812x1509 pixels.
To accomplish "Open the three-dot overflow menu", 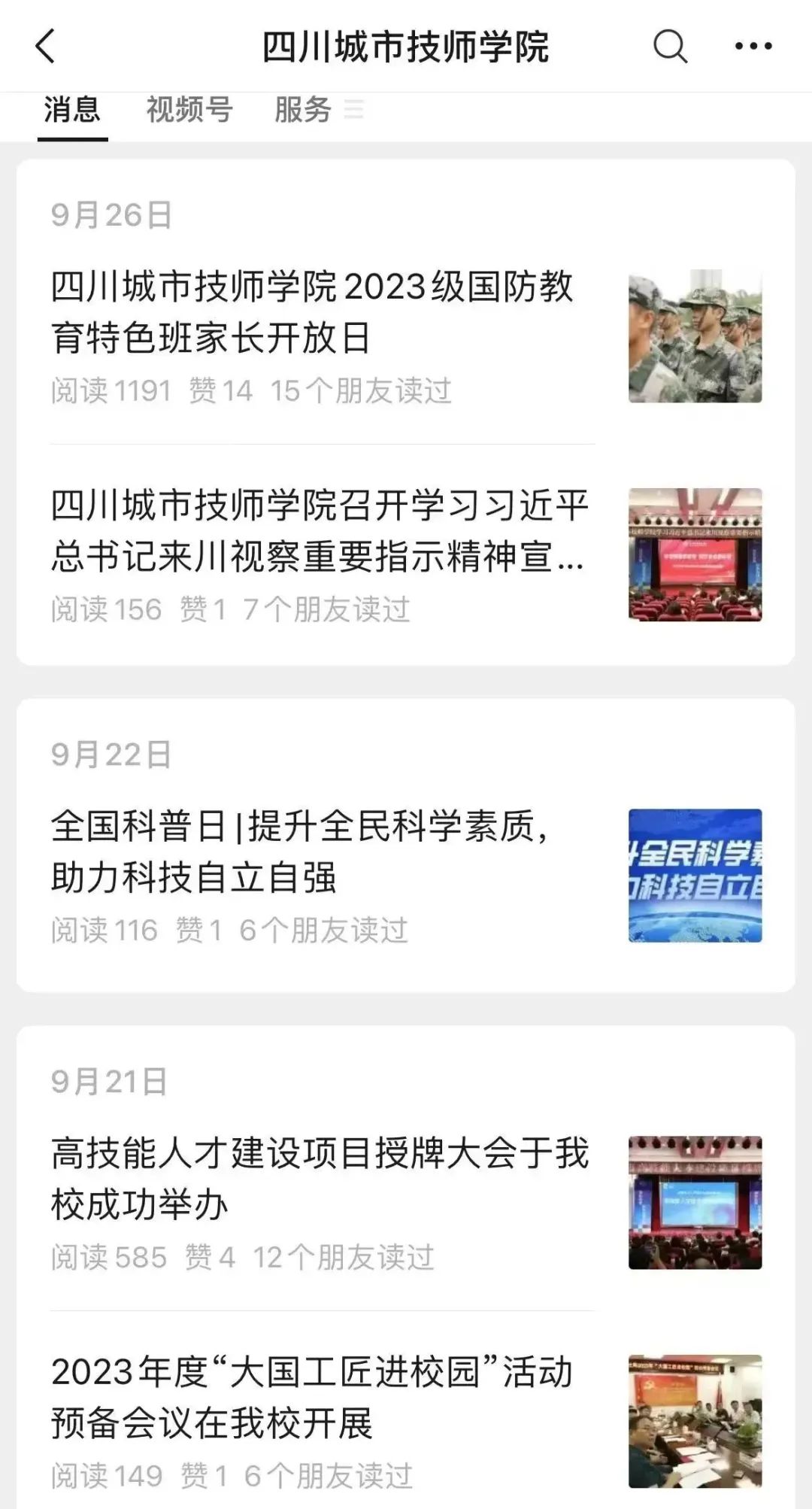I will pyautogui.click(x=753, y=47).
